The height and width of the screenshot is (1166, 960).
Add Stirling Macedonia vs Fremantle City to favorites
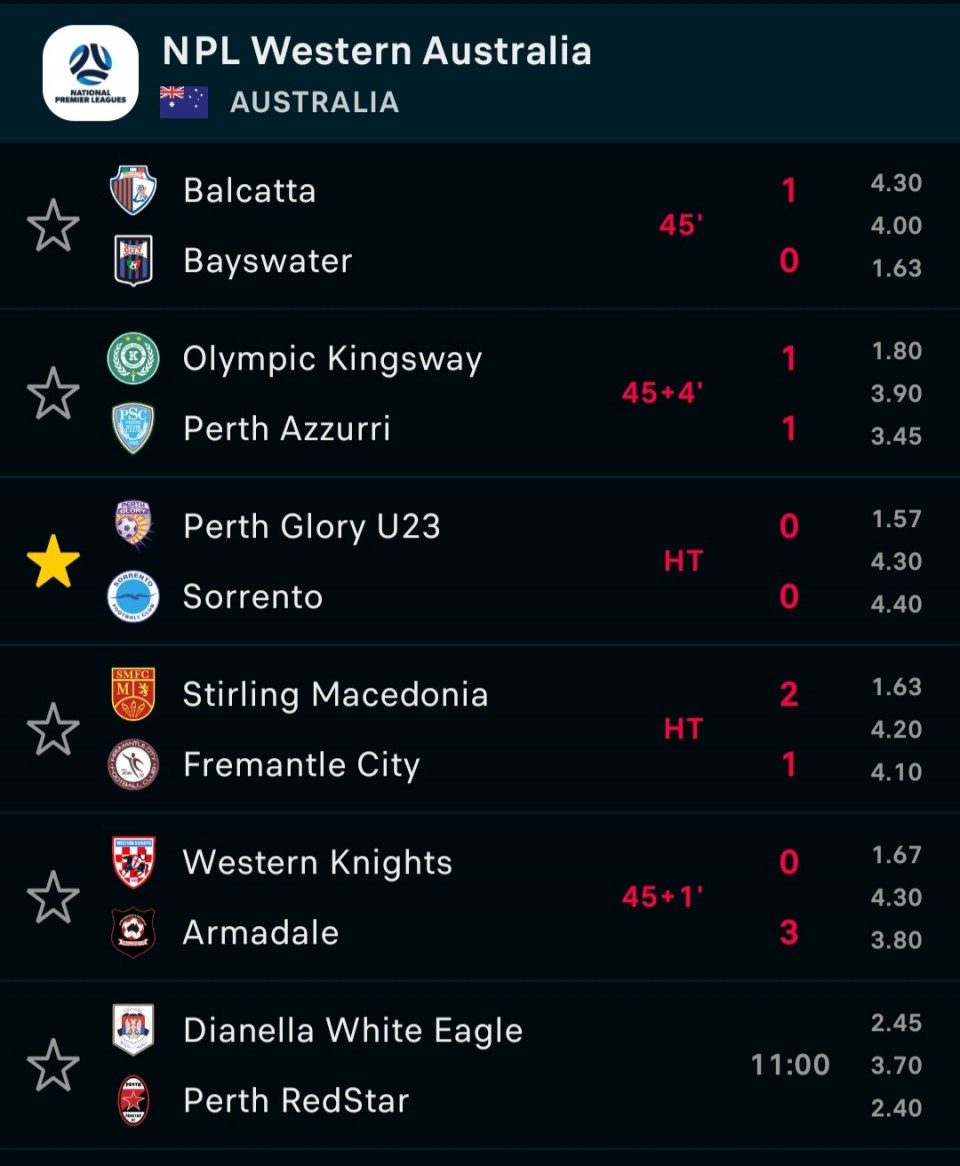tap(53, 730)
